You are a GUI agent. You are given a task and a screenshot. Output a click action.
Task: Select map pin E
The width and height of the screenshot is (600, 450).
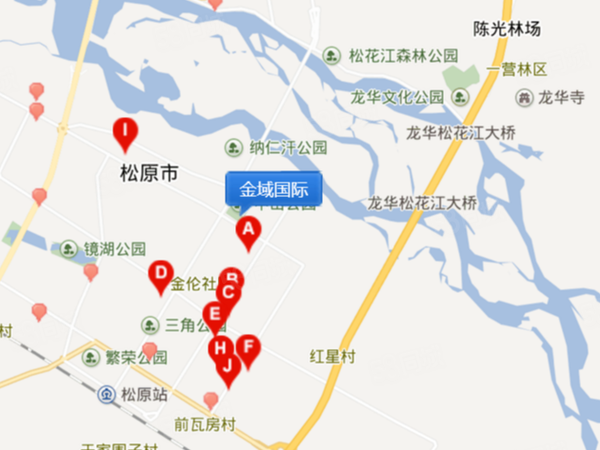click(212, 313)
